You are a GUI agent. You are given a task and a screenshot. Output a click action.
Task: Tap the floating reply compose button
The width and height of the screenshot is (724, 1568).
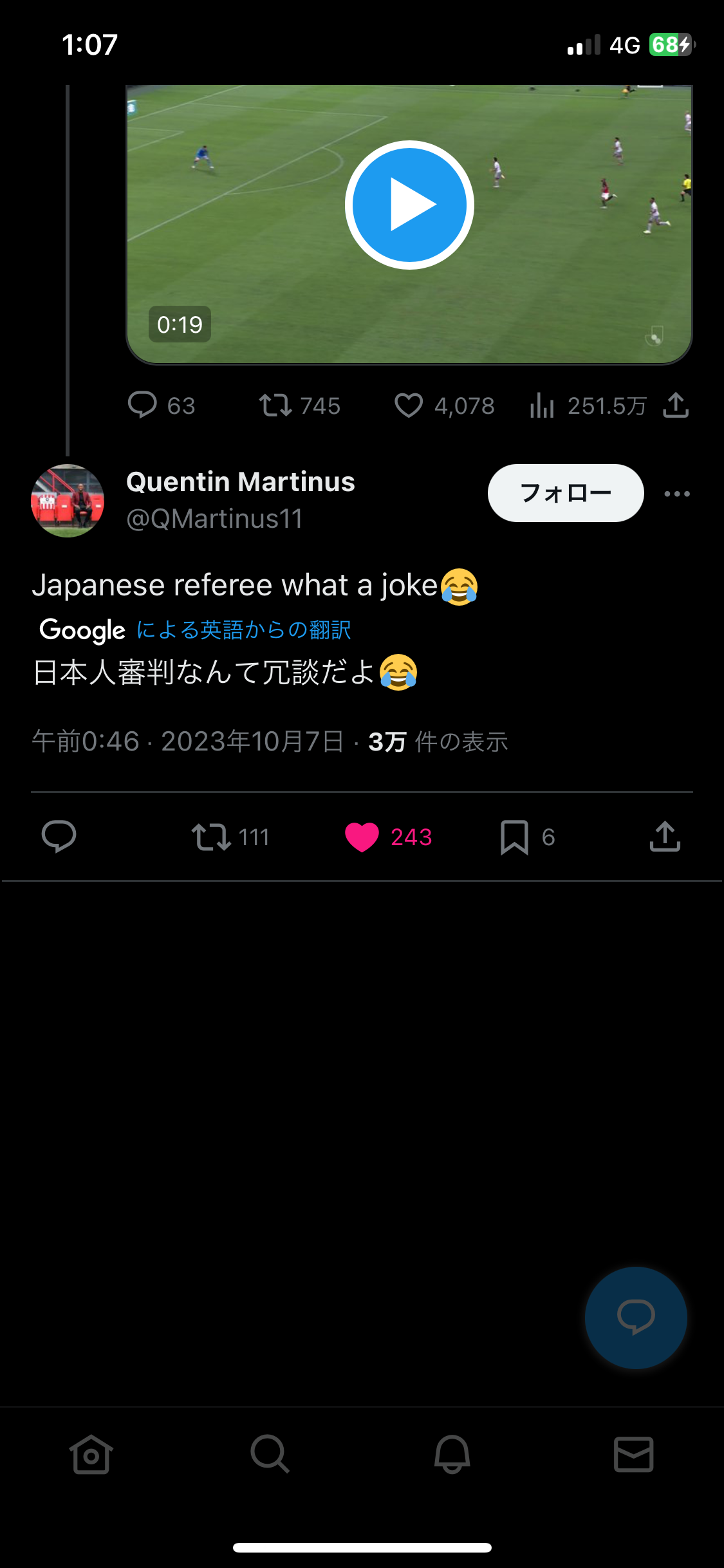click(636, 1317)
